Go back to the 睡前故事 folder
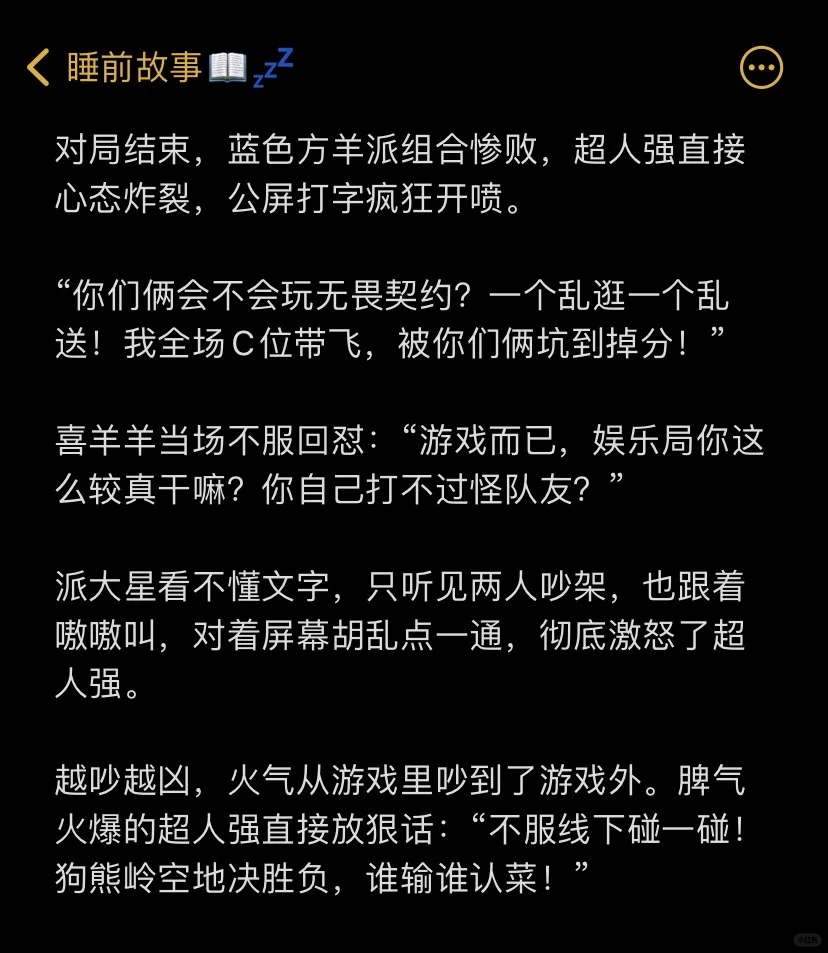Screen dimensions: 828x953 (x=38, y=67)
